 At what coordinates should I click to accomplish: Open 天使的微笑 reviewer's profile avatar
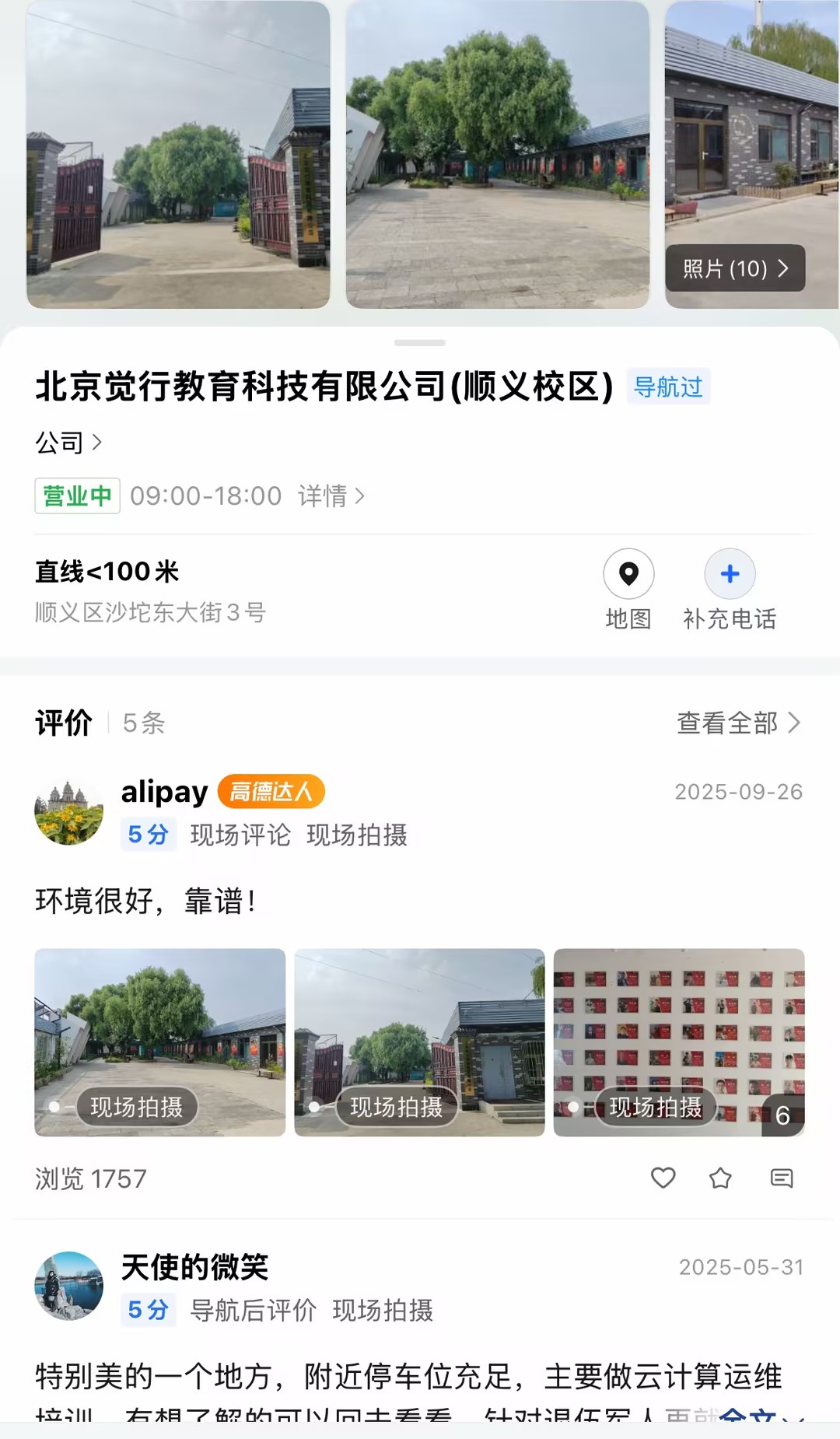[x=69, y=1285]
